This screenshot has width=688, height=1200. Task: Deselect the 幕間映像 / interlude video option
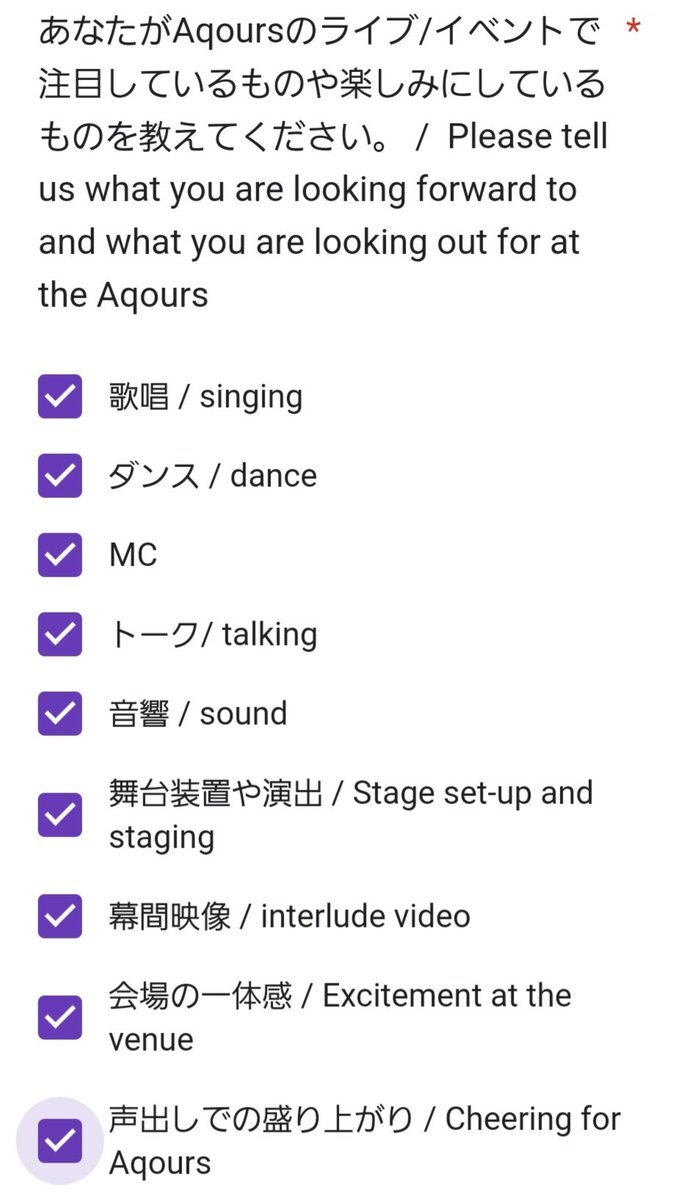pos(59,916)
